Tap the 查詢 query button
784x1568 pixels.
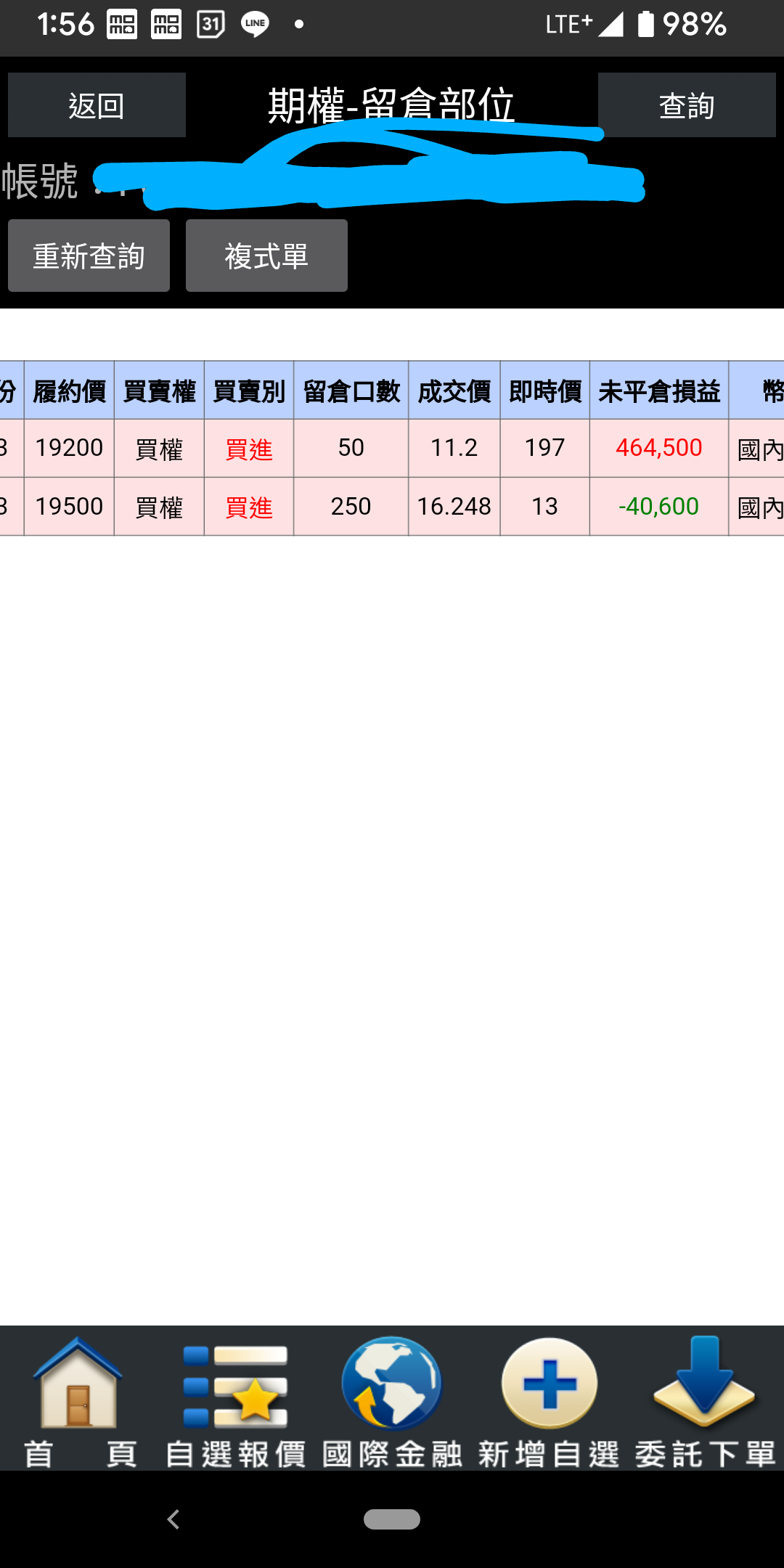click(x=687, y=105)
